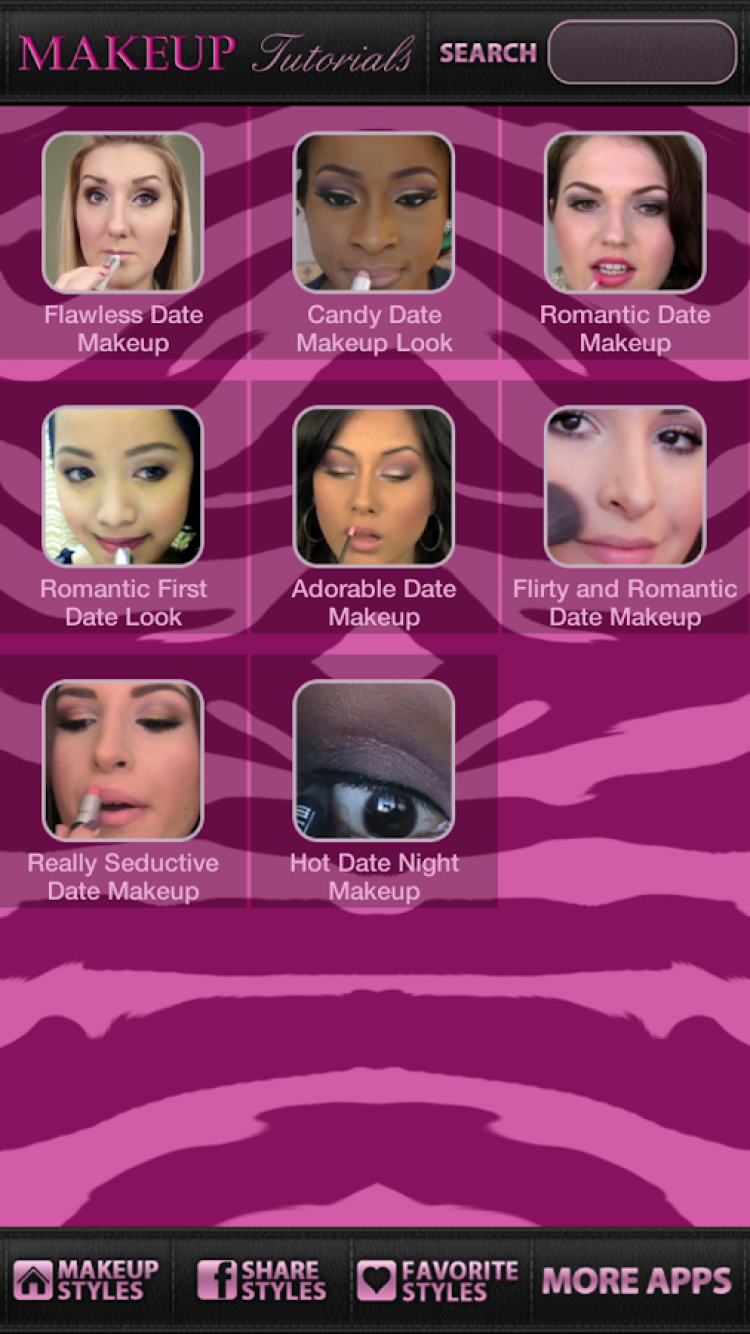
Task: Open Favorite Styles
Action: click(440, 1280)
